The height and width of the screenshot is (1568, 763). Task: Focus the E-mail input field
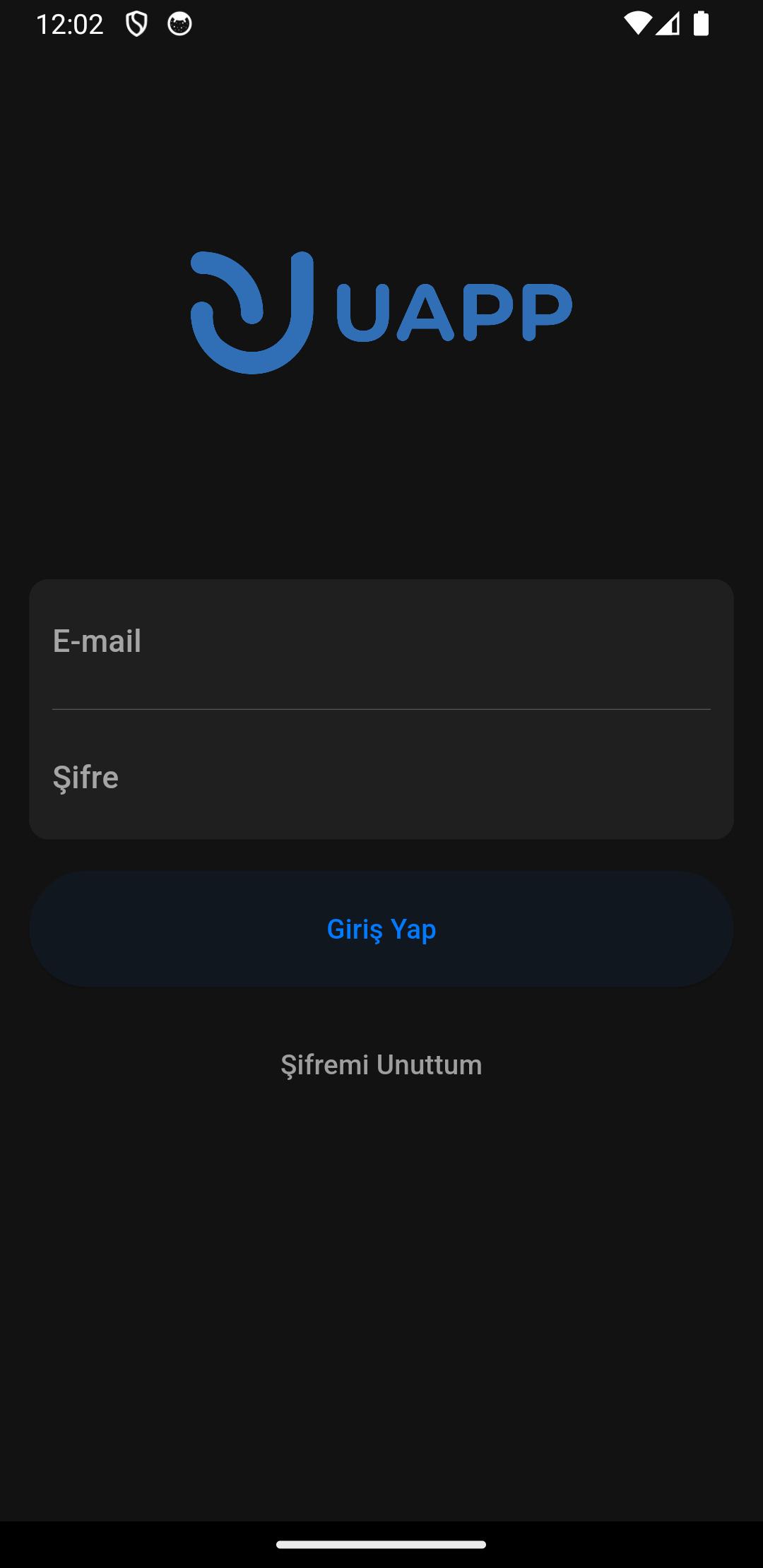tap(381, 643)
